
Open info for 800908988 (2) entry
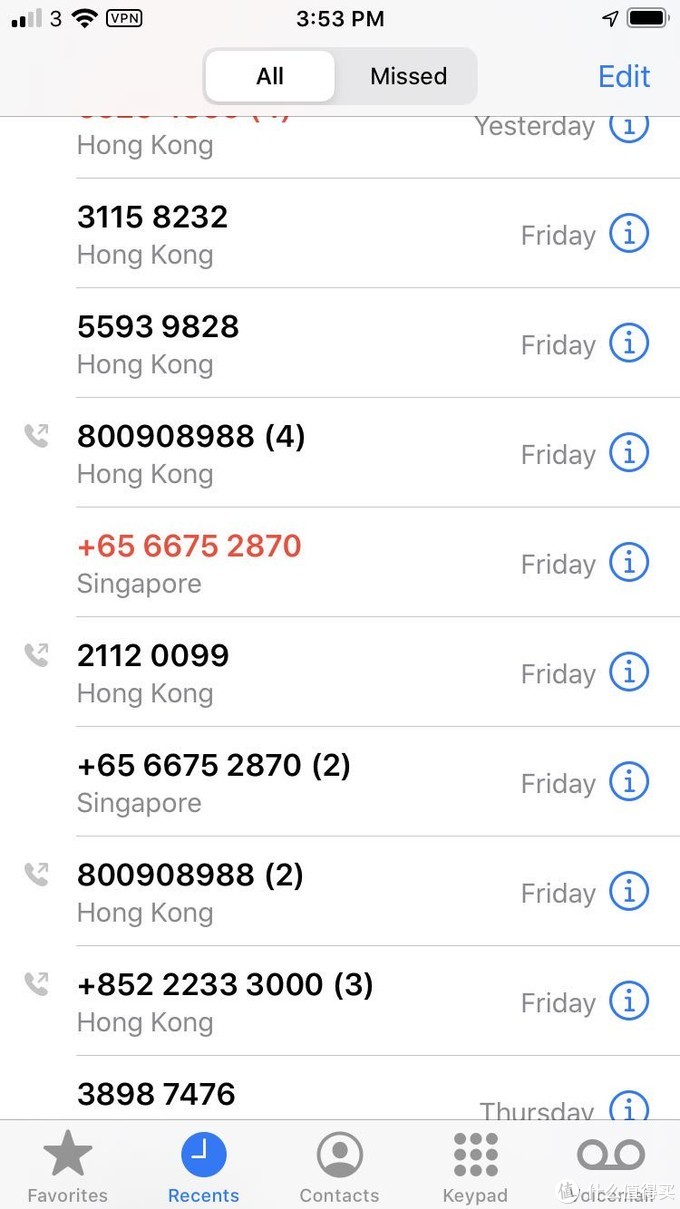[629, 892]
